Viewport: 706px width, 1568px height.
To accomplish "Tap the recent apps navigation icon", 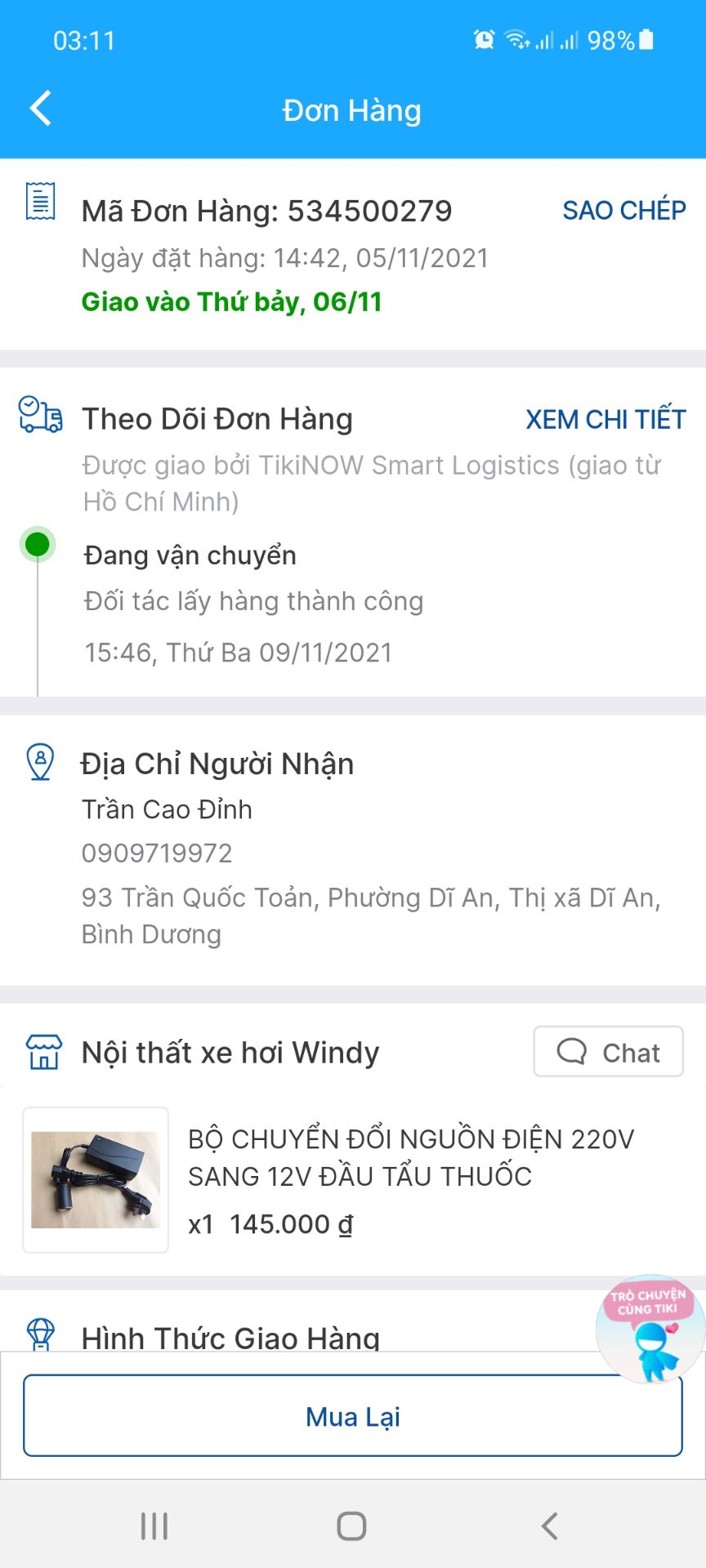I will tap(154, 1524).
